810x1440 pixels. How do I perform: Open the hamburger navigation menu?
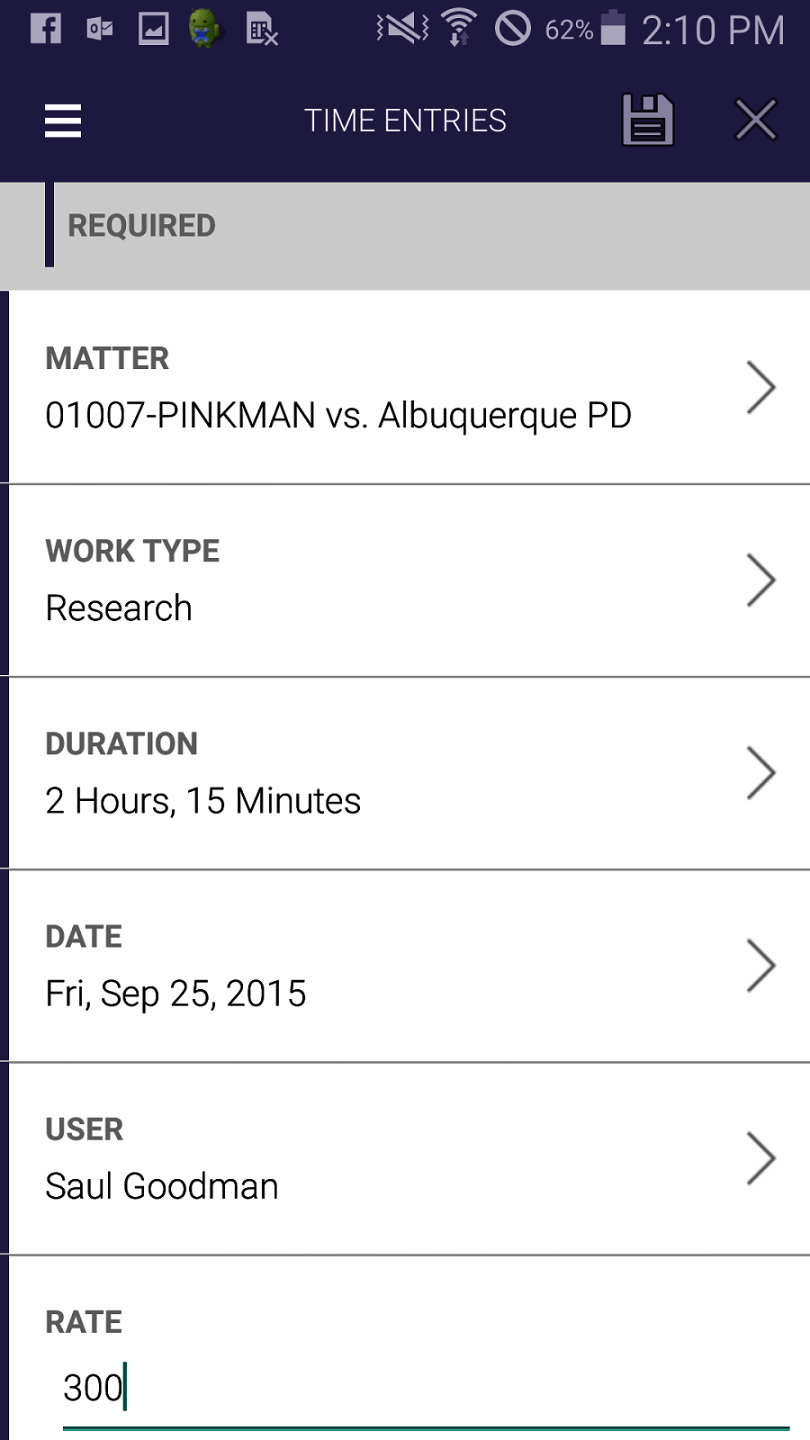[63, 121]
